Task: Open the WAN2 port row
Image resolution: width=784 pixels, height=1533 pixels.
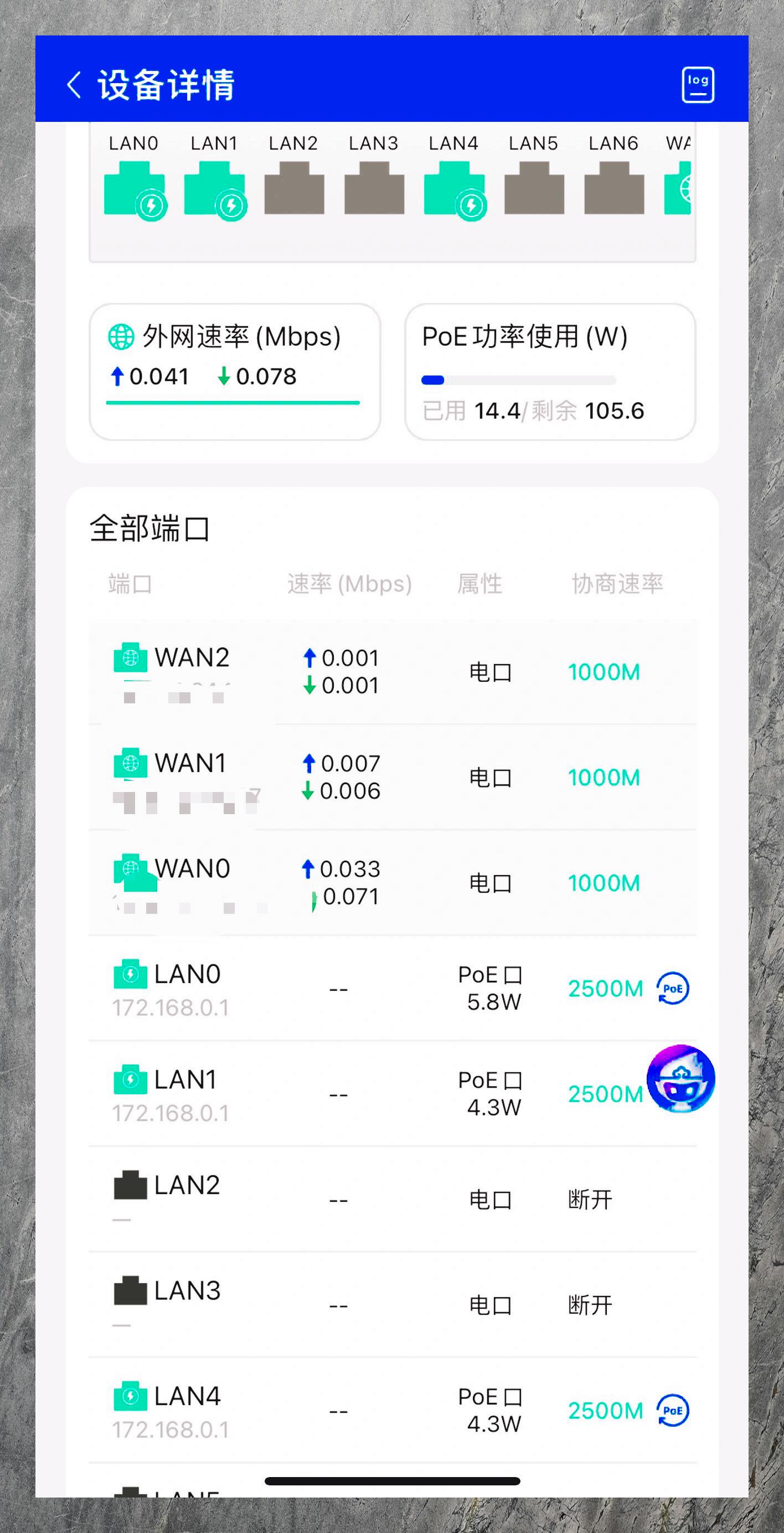Action: click(x=392, y=672)
